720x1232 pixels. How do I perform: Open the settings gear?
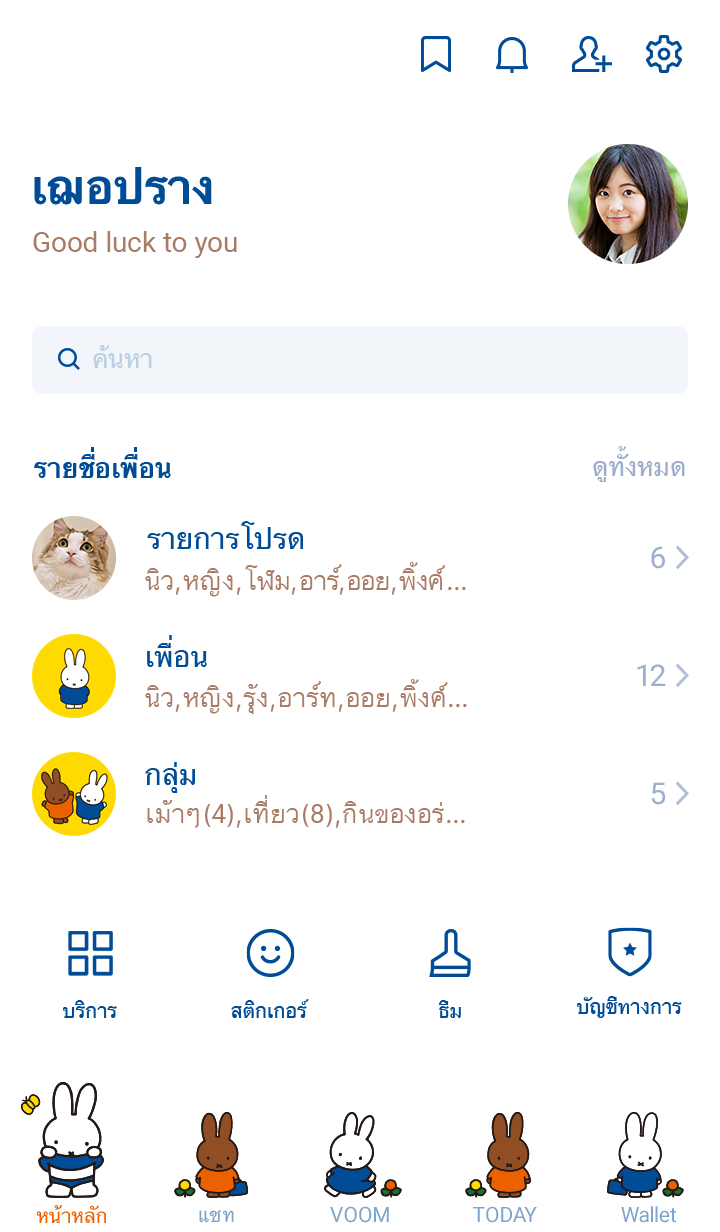(x=664, y=55)
